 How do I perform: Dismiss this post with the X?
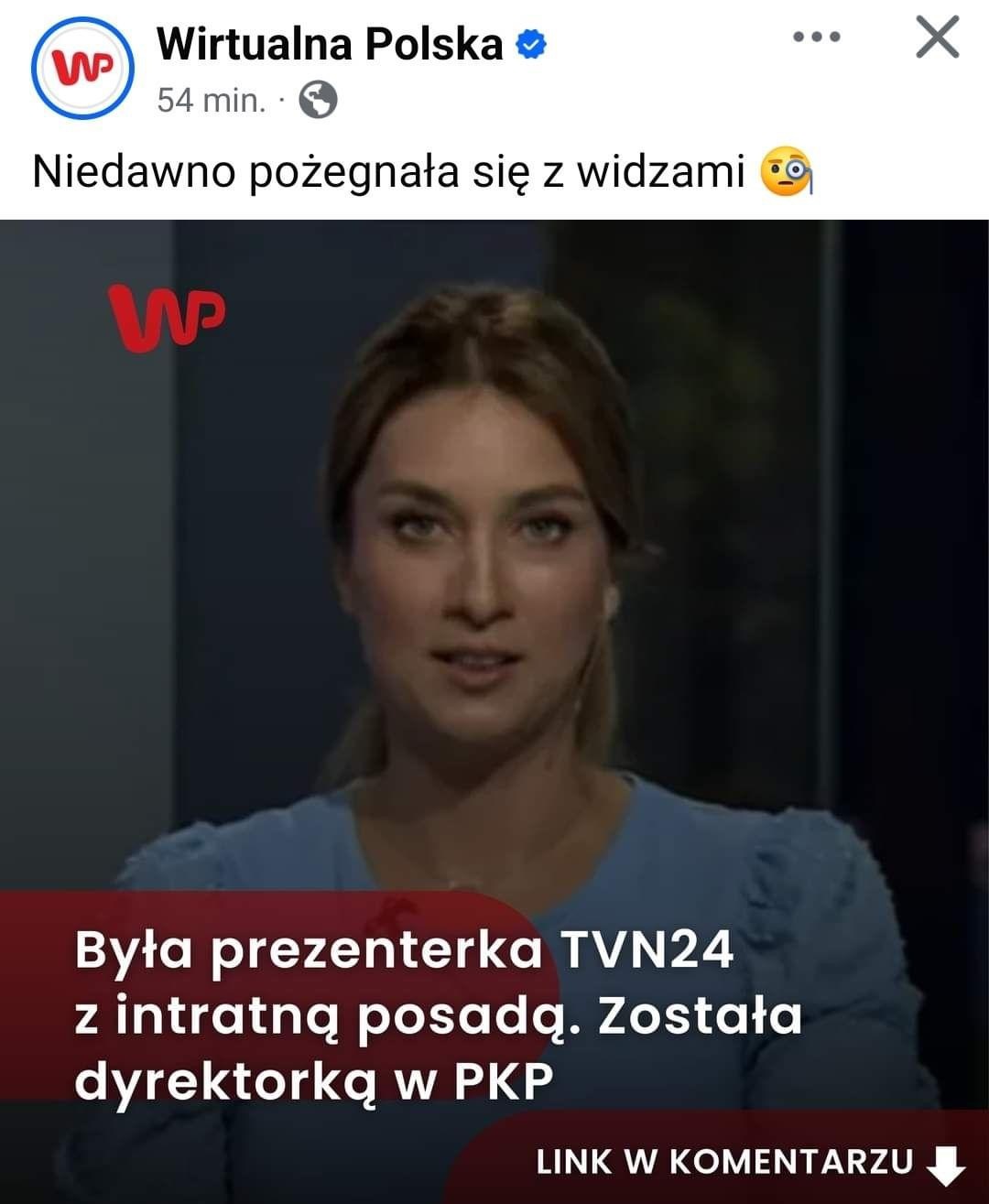(938, 38)
